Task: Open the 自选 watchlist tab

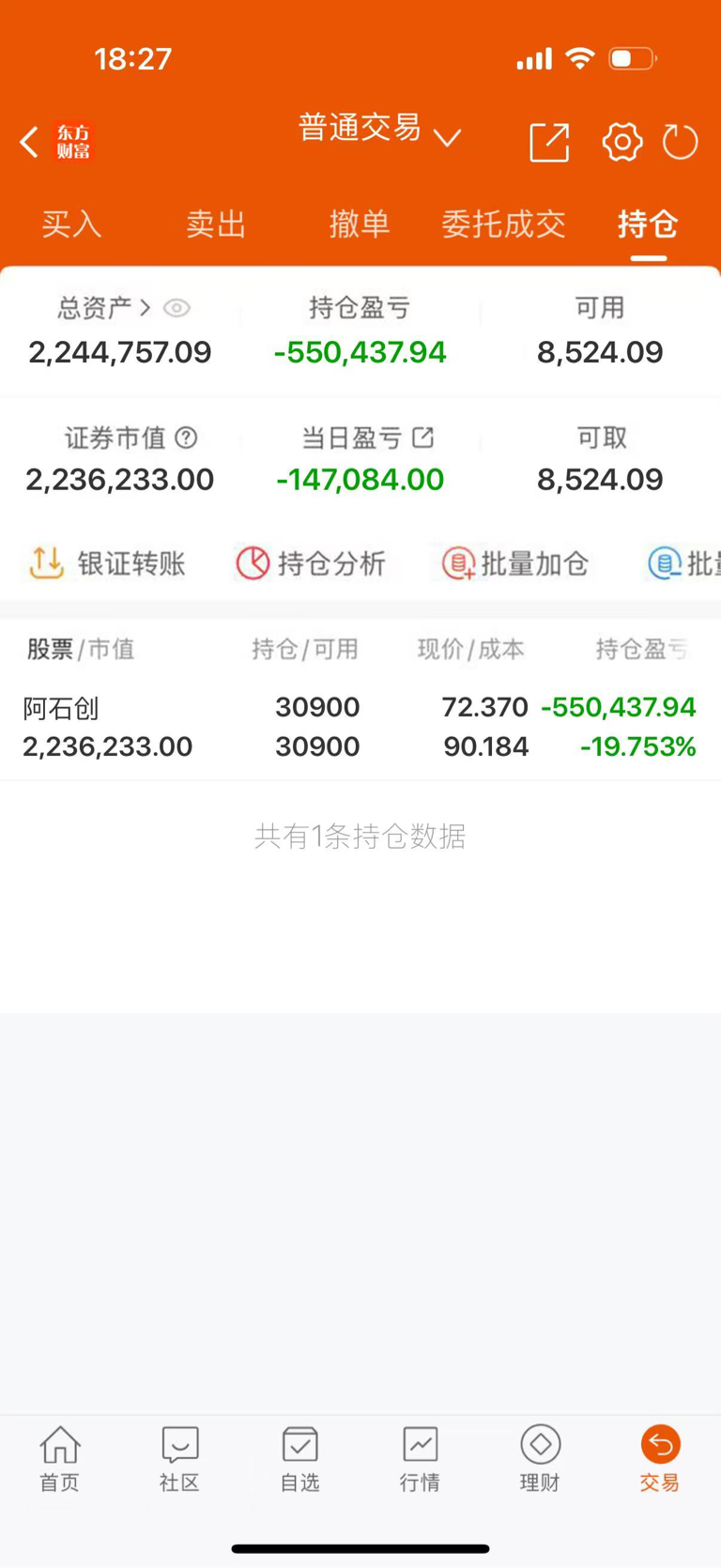Action: tap(300, 1458)
